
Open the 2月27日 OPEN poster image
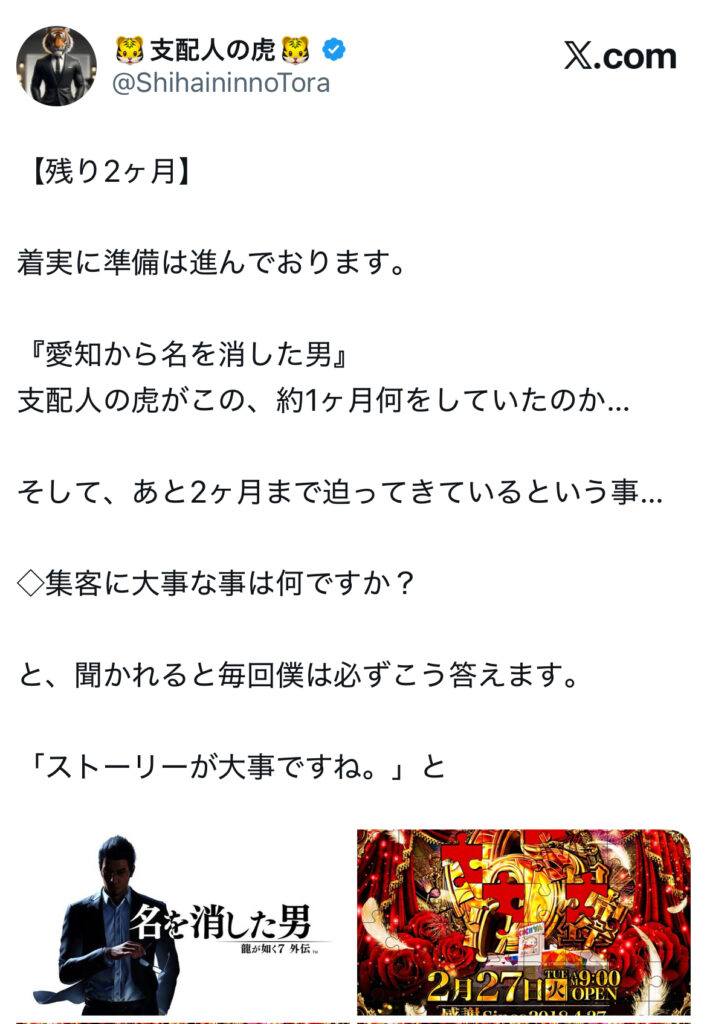[523, 921]
